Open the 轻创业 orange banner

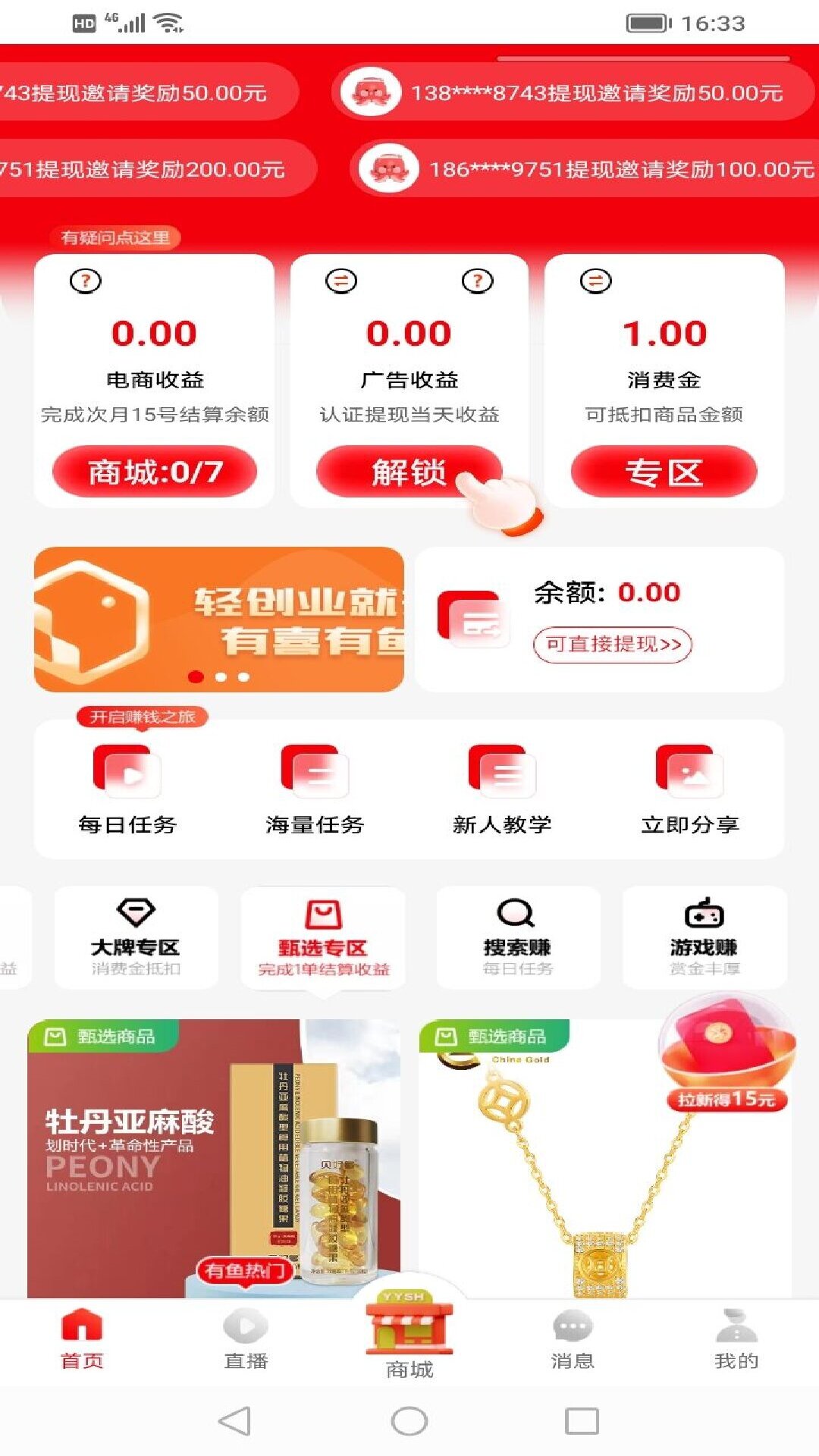click(219, 619)
